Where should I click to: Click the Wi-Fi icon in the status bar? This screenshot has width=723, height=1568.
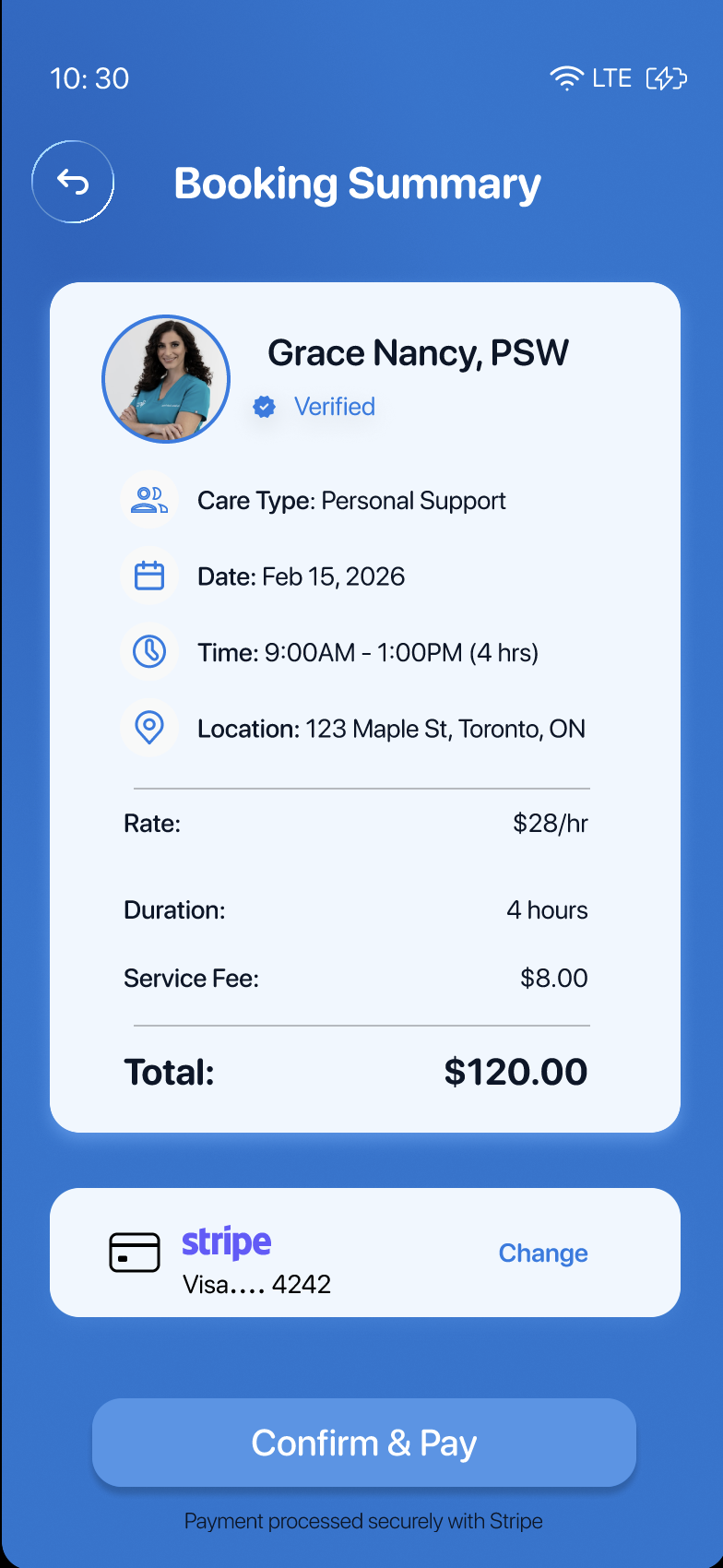click(566, 77)
